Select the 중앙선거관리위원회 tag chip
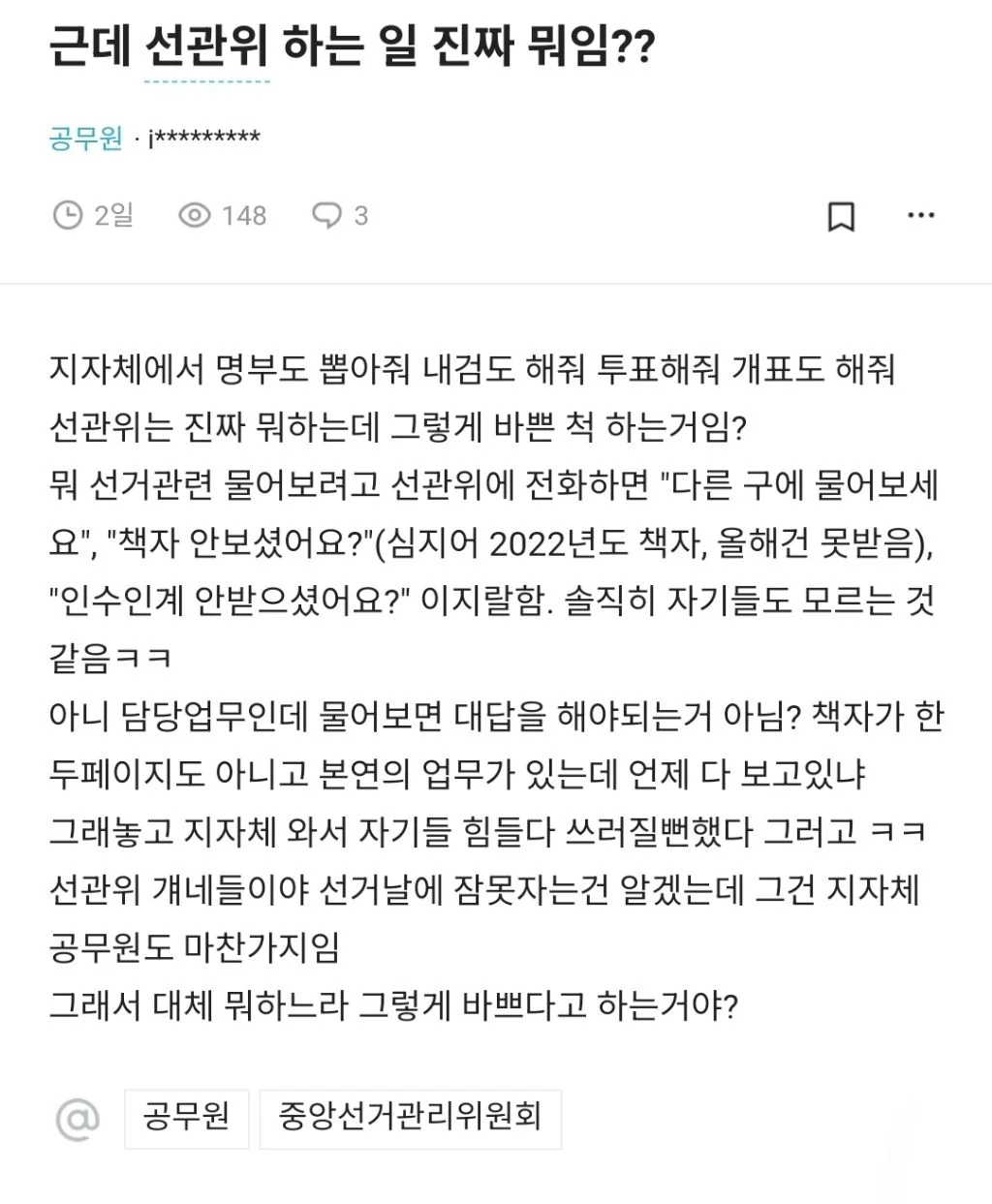The height and width of the screenshot is (1204, 992). [410, 1118]
